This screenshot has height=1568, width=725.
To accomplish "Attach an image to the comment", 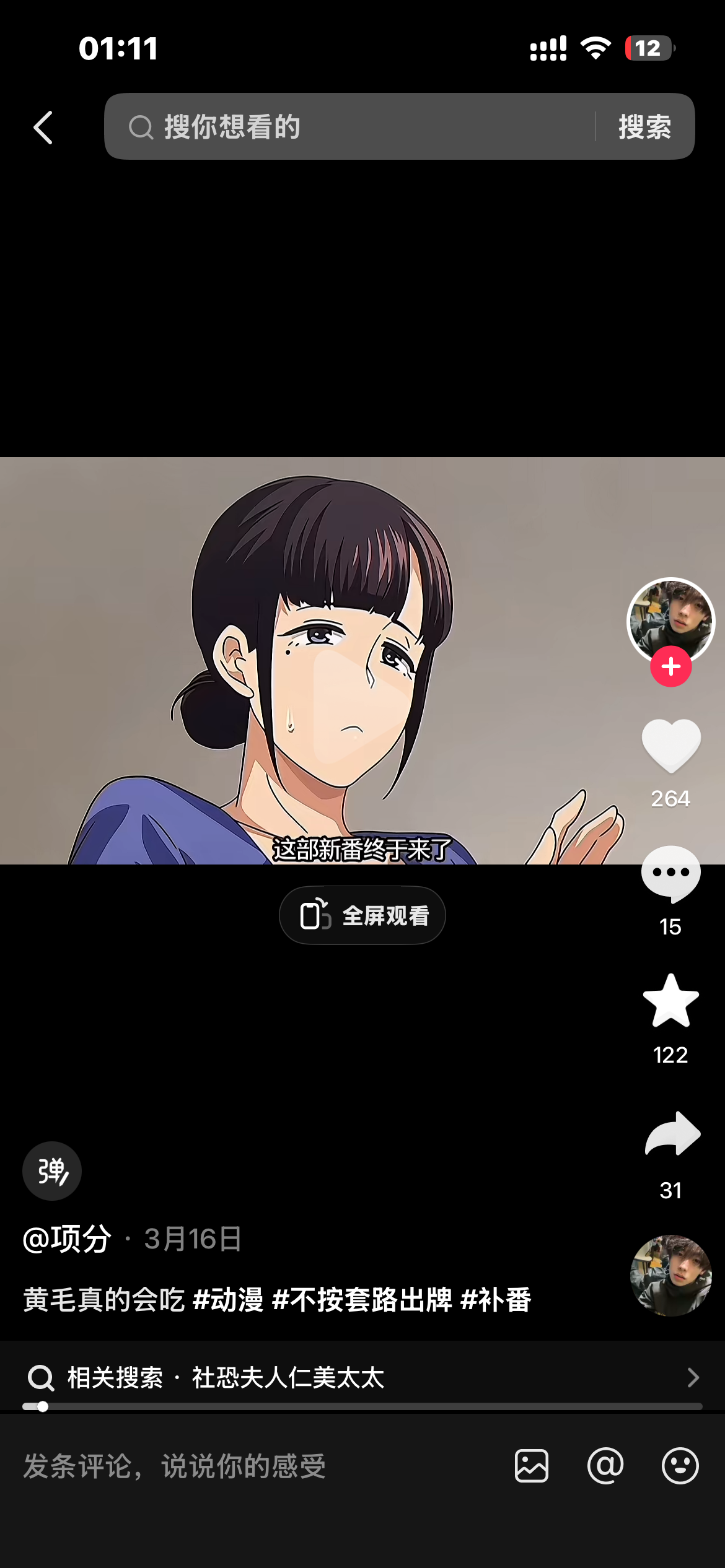I will (531, 1466).
